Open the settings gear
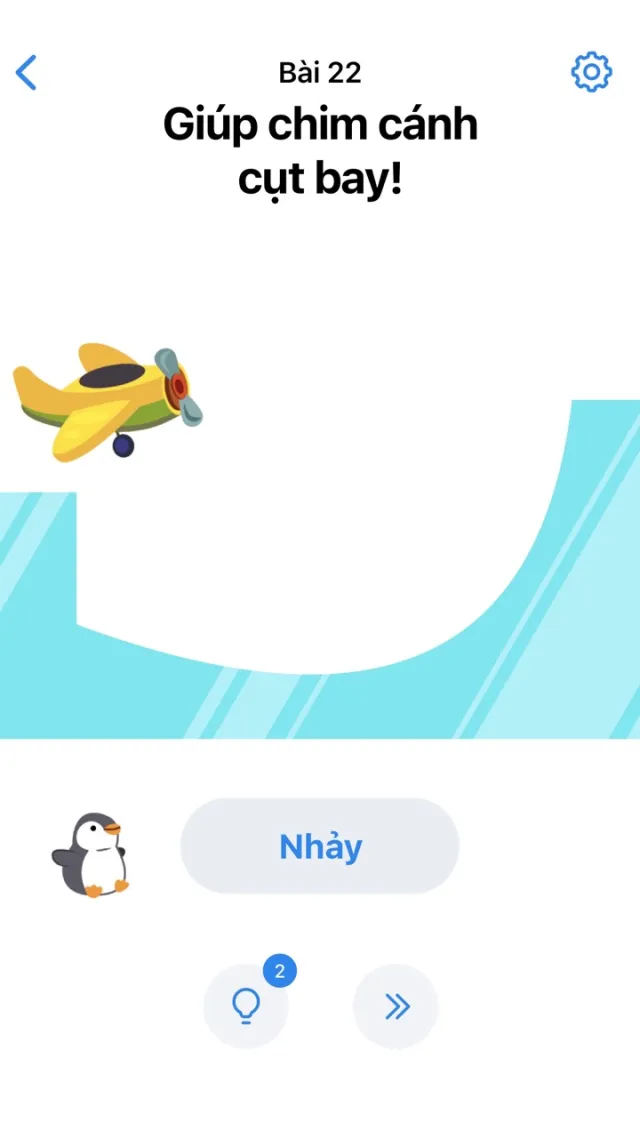 coord(590,72)
